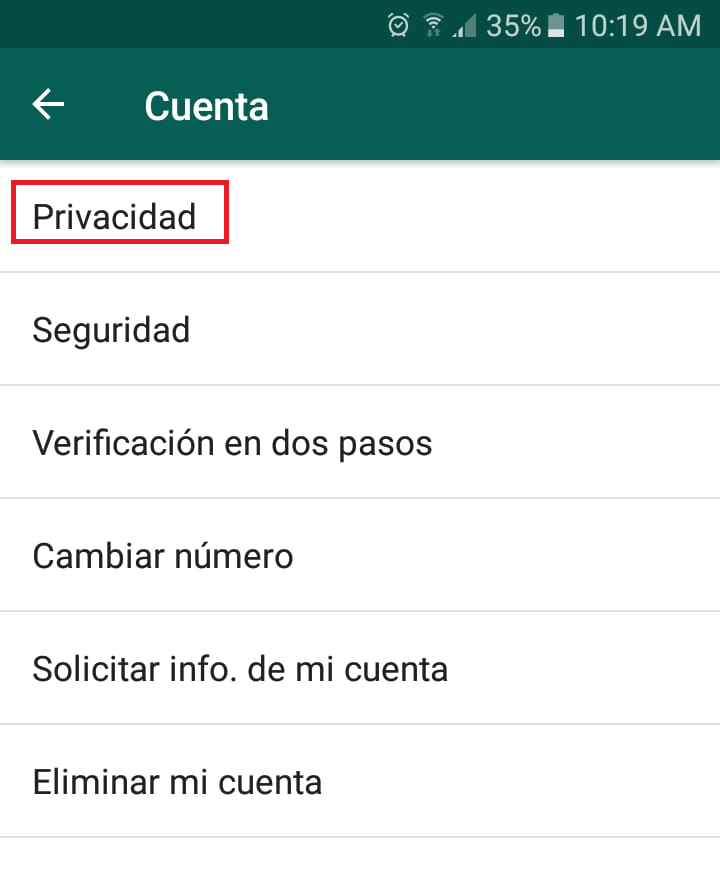
Task: Open the Seguridad option
Action: click(x=111, y=329)
